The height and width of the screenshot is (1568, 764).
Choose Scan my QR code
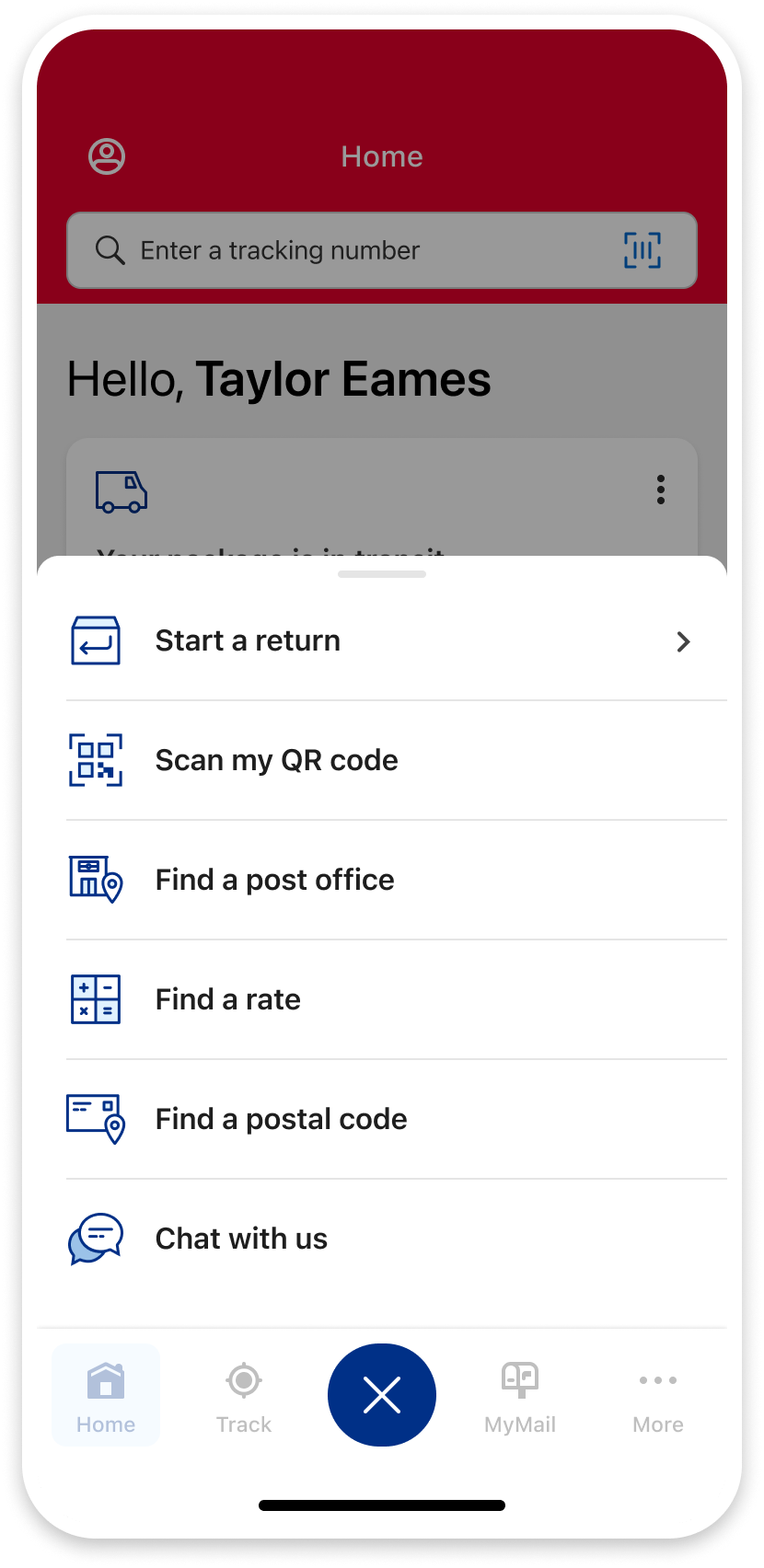[x=382, y=760]
